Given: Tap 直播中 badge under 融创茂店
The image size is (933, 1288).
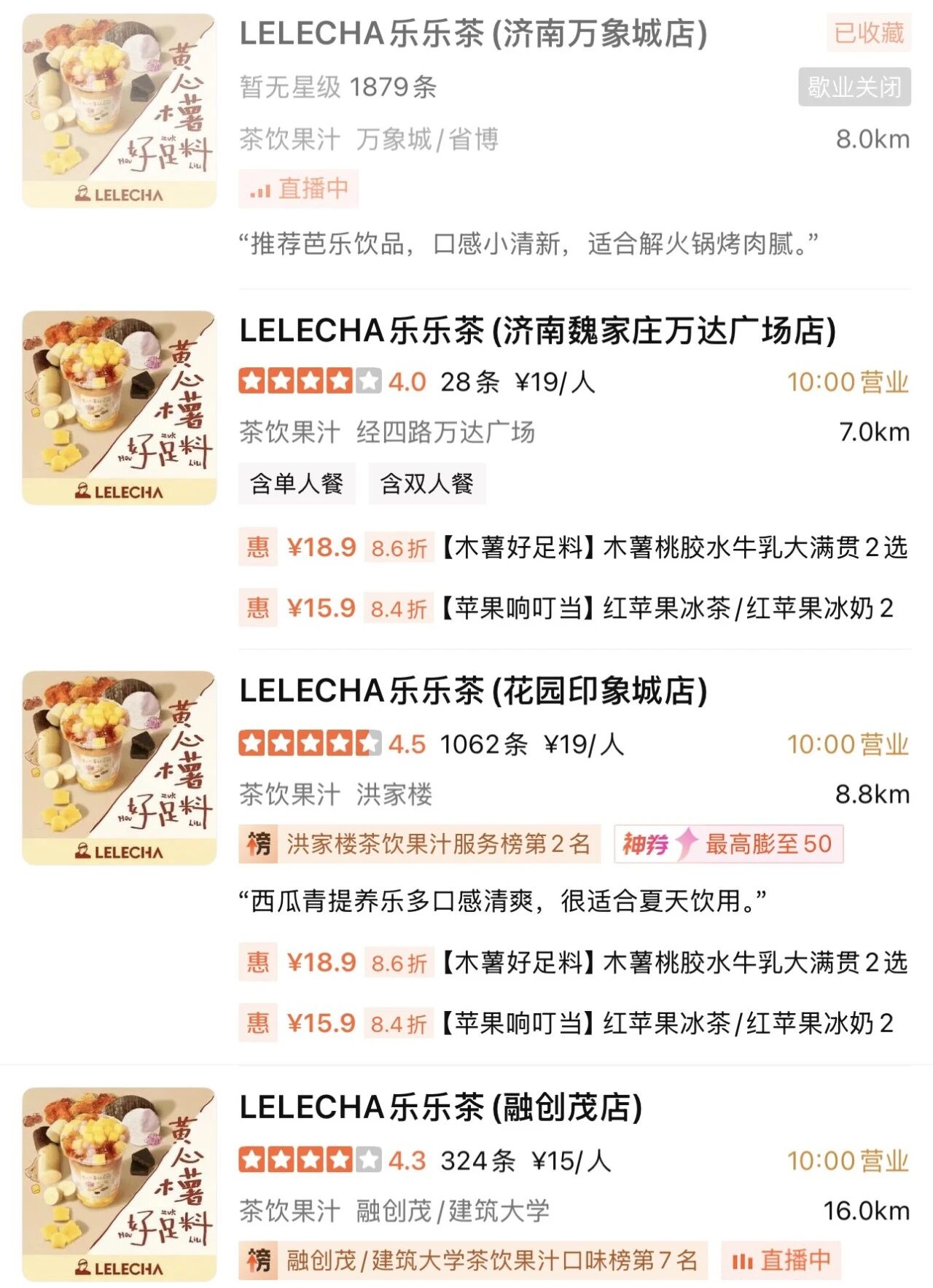Looking at the screenshot, I should click(781, 1260).
